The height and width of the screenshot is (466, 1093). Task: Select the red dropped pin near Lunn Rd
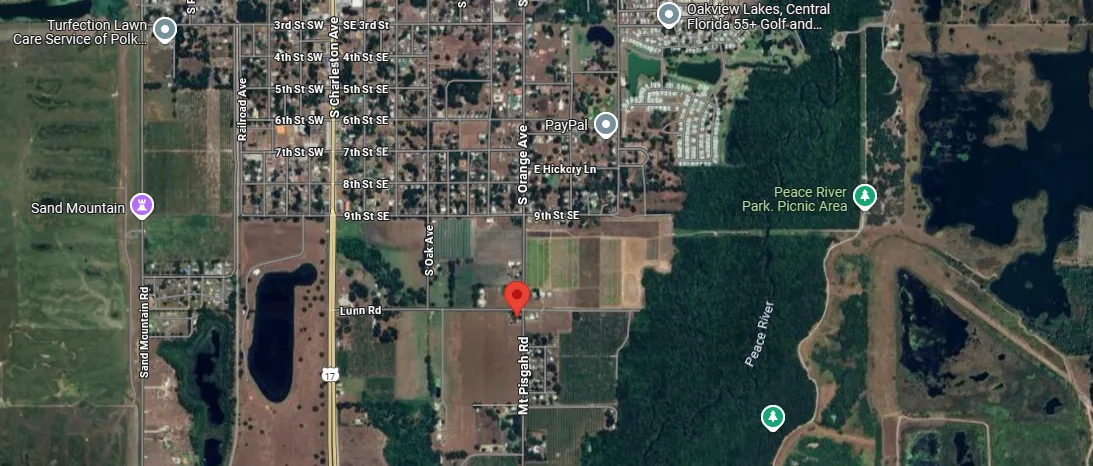(516, 298)
